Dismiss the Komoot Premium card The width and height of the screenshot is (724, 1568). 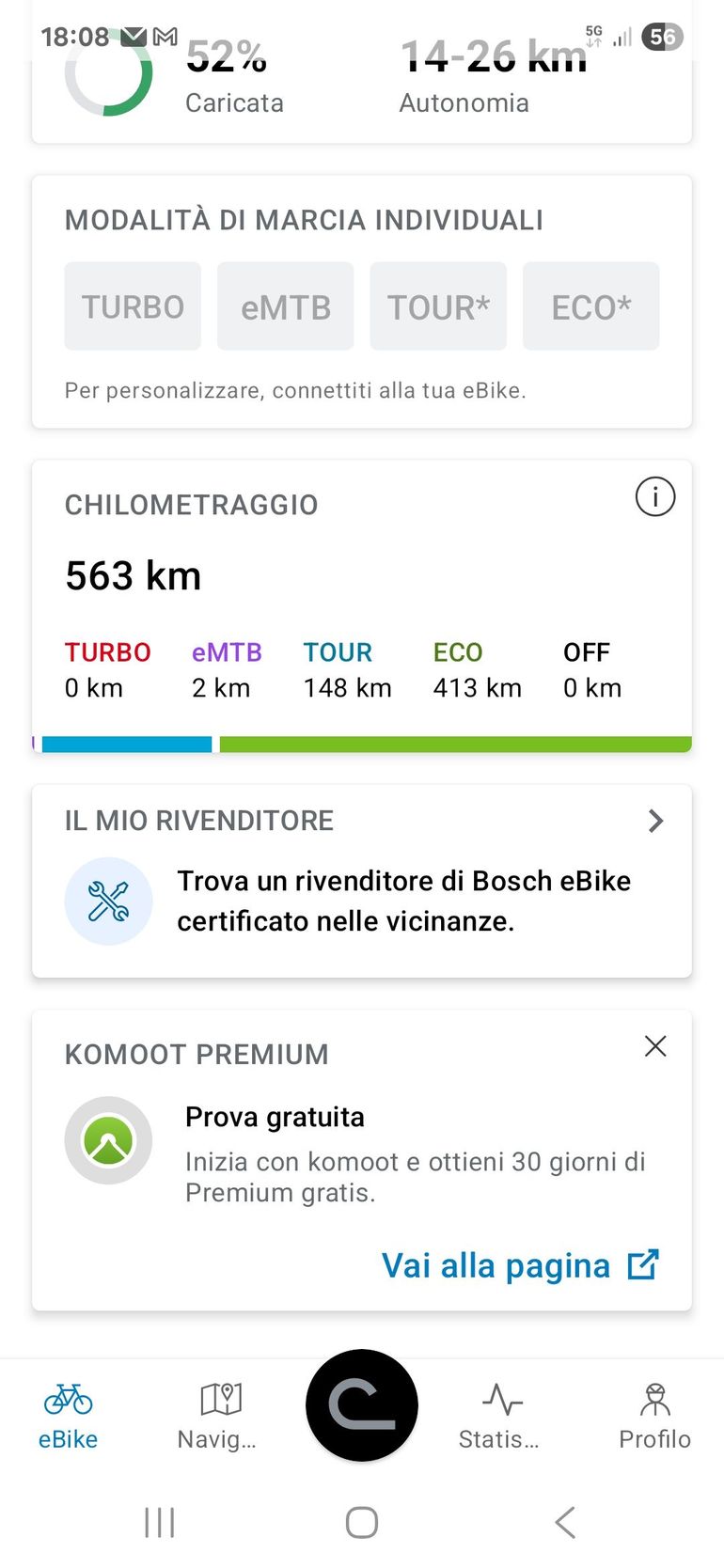[x=655, y=1046]
